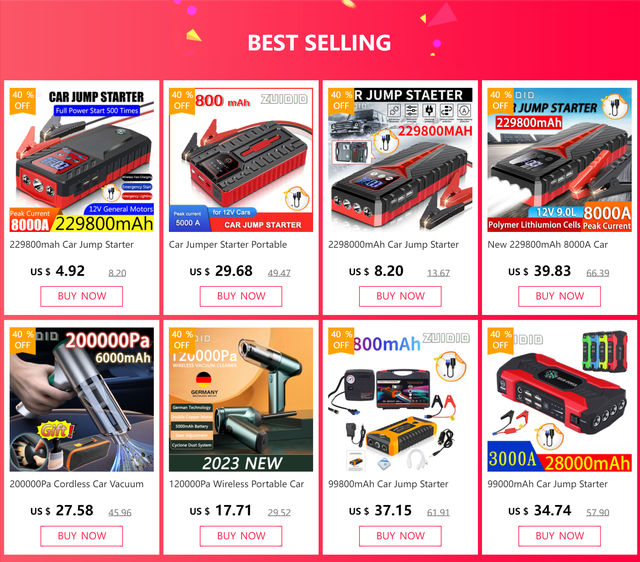
Task: Open the Car Jumper Starter Portable card
Action: point(241,160)
